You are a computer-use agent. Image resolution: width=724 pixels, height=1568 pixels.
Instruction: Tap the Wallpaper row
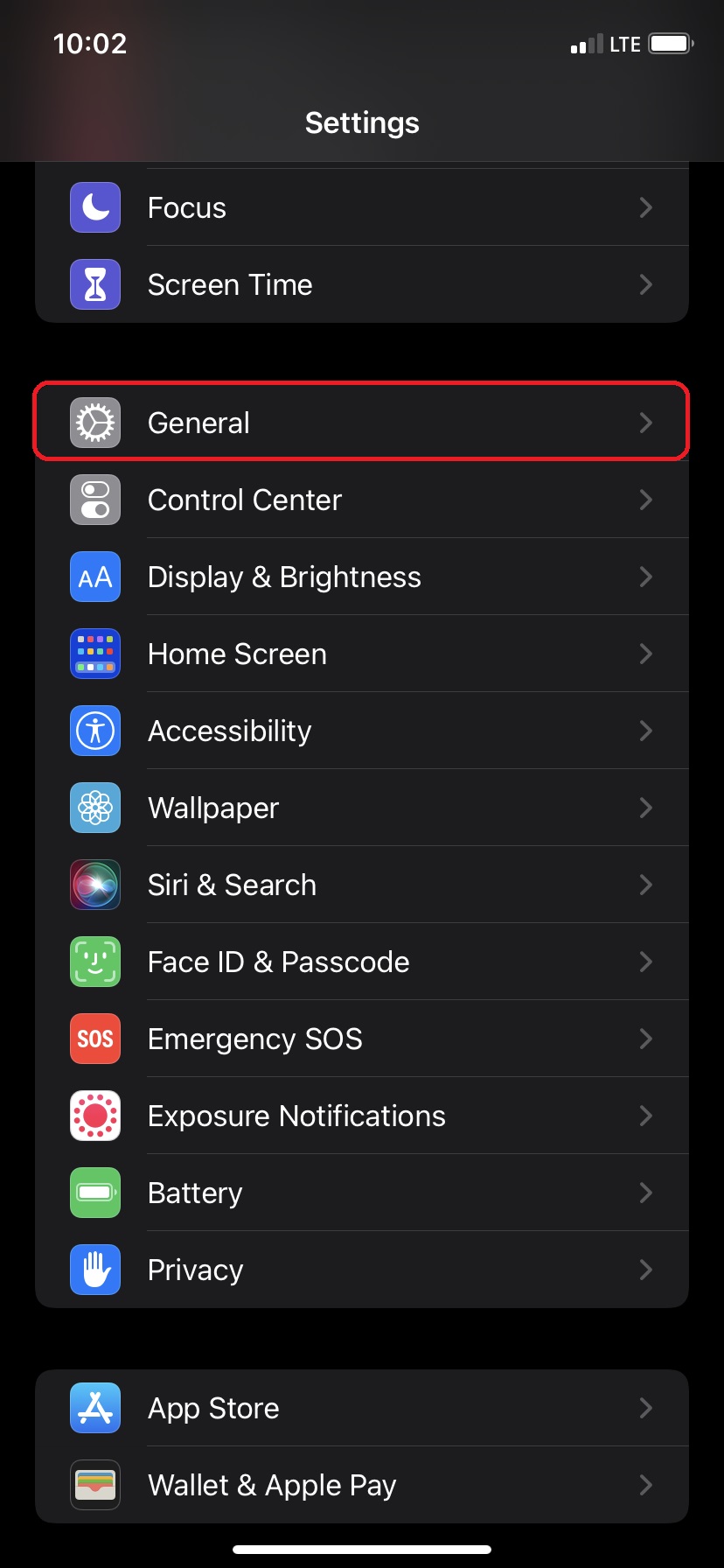361,808
